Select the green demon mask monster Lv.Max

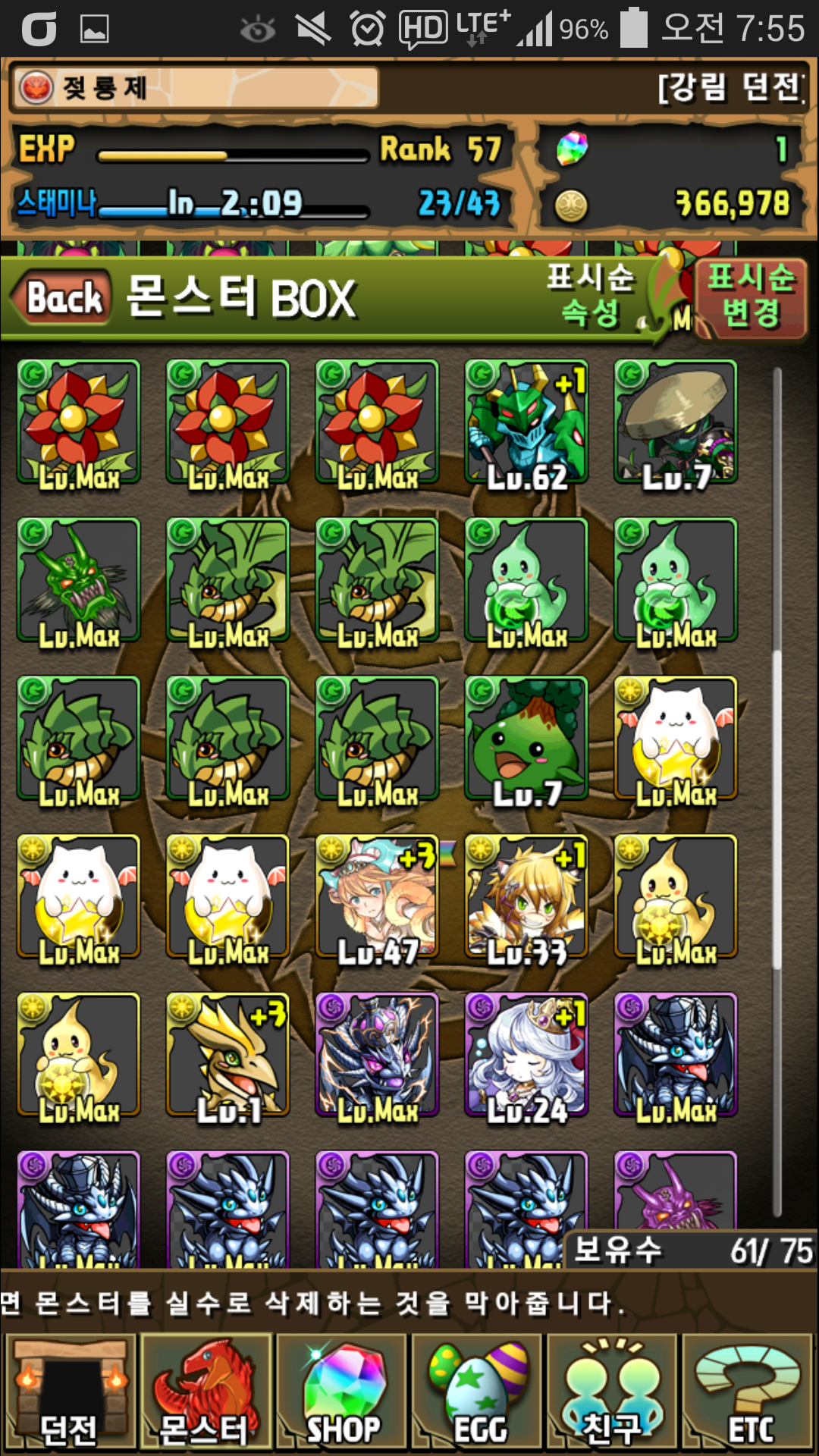[78, 580]
